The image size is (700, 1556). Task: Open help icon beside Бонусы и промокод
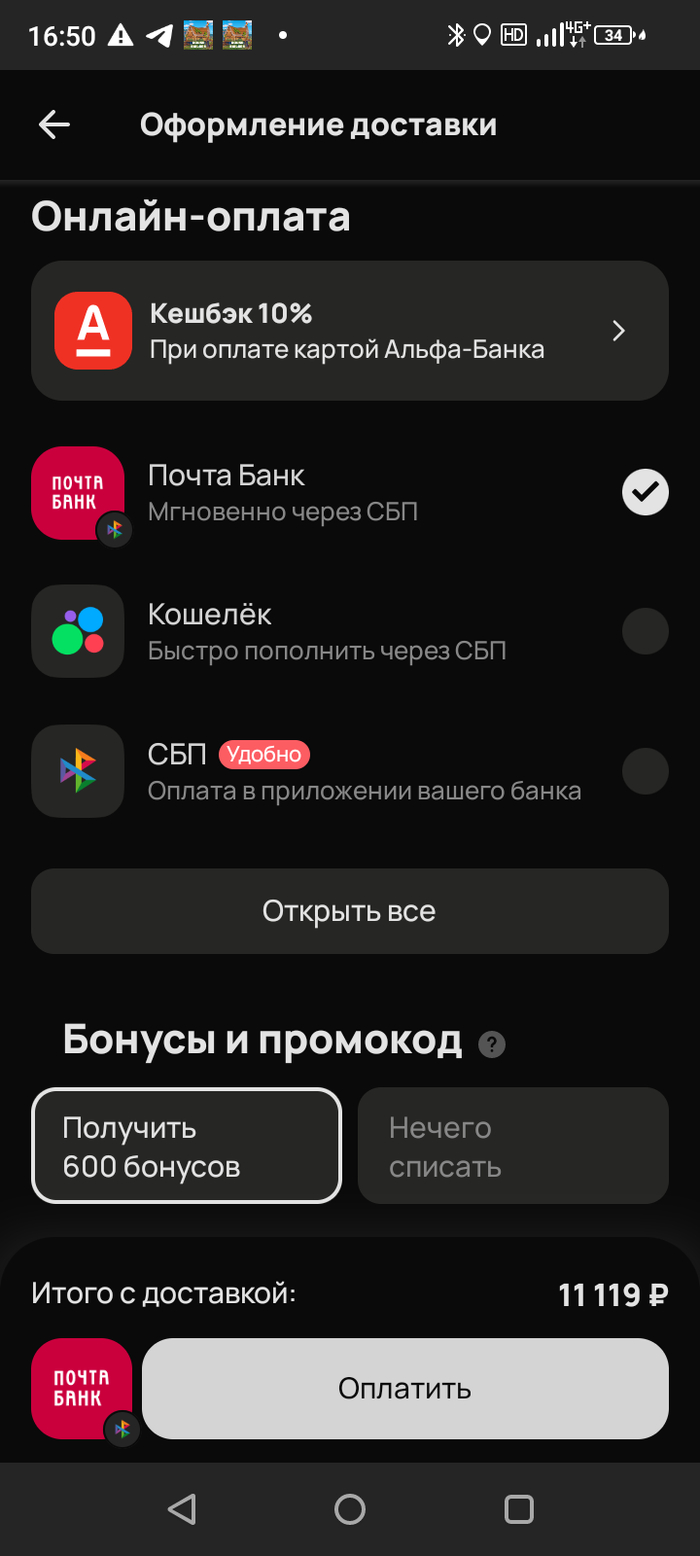point(492,1045)
